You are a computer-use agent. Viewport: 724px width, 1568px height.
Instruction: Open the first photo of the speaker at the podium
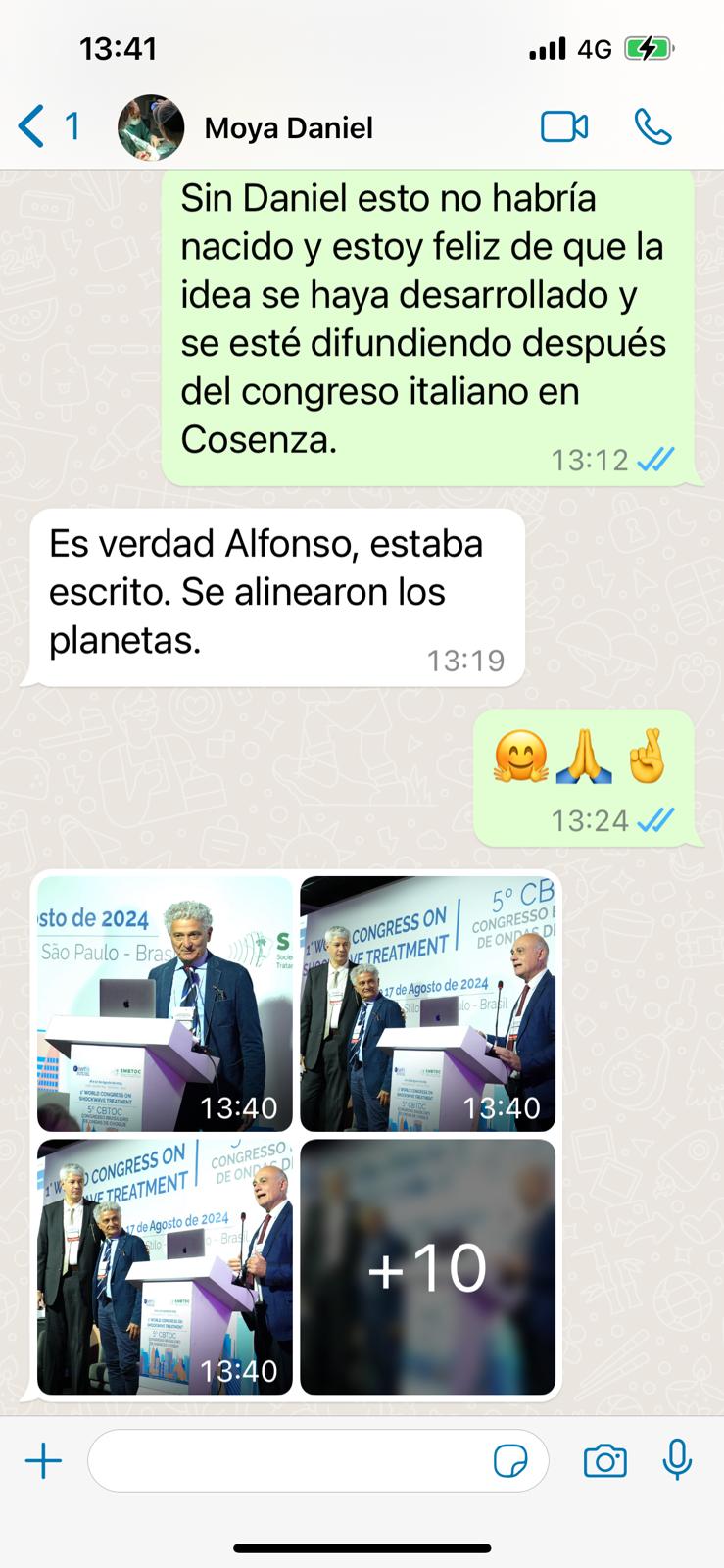coord(165,1004)
